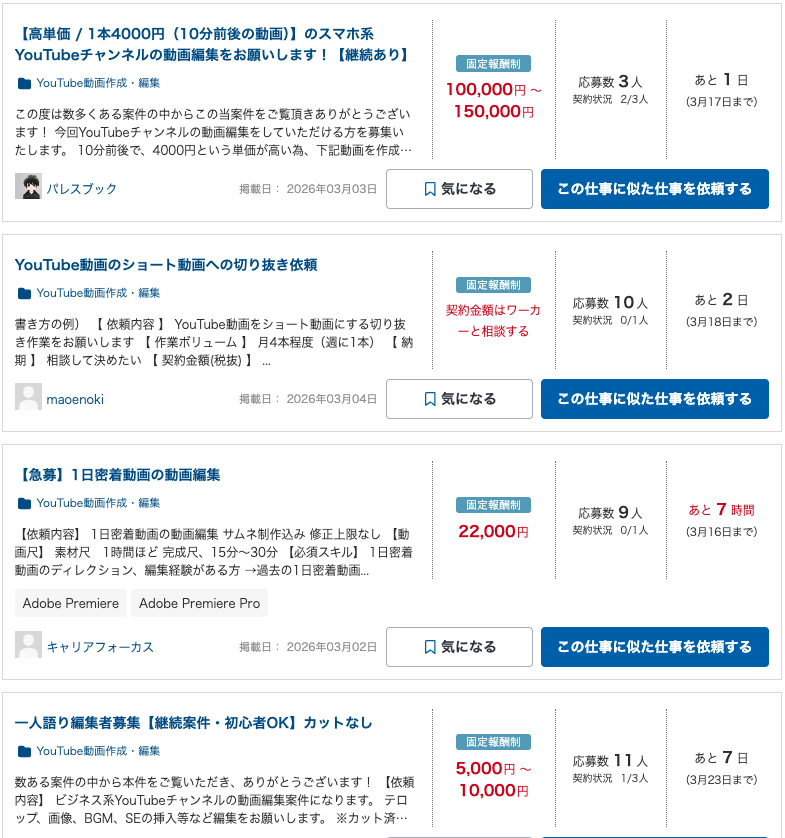
Task: Open YouTube動画作成・編集 category under 一人語り listing
Action: click(98, 751)
